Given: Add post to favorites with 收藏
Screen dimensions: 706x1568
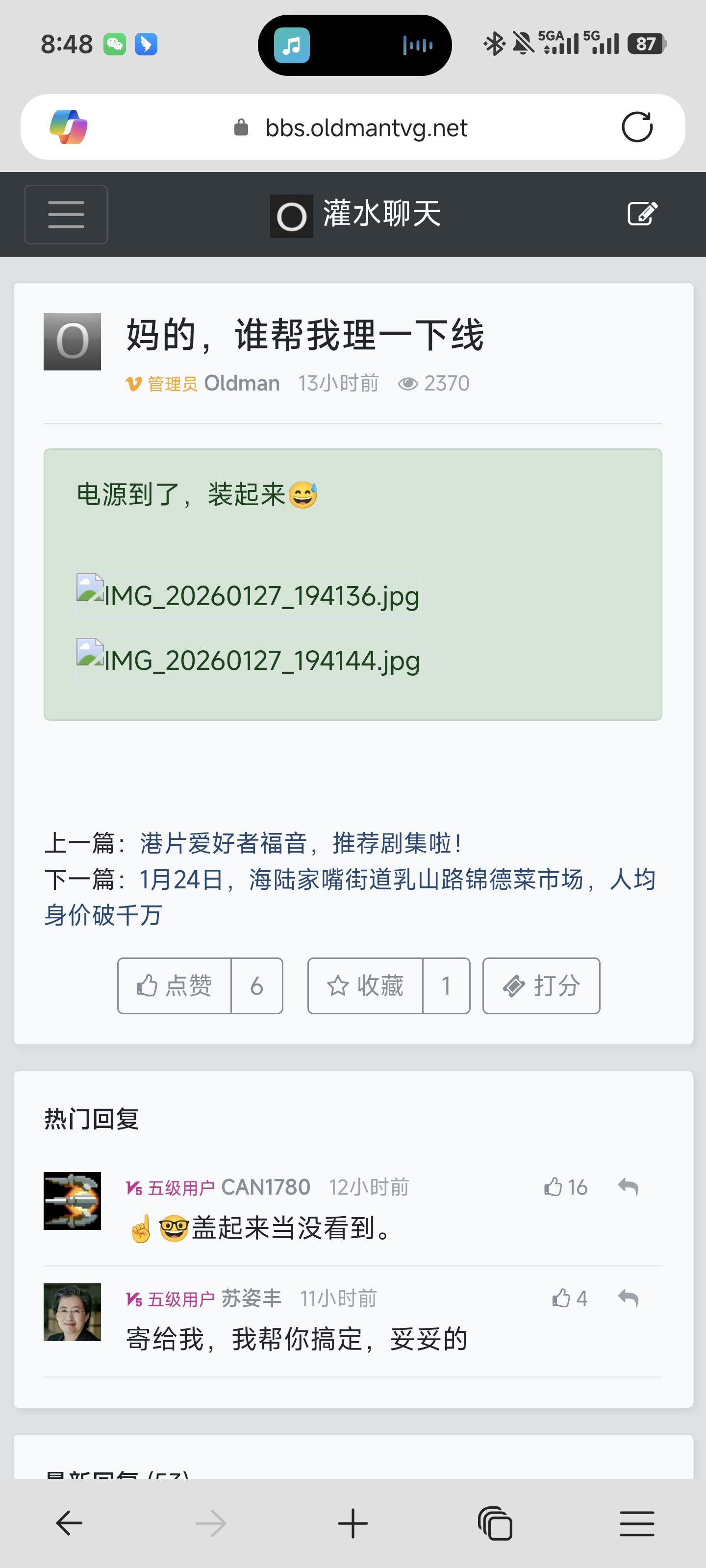Looking at the screenshot, I should [365, 985].
